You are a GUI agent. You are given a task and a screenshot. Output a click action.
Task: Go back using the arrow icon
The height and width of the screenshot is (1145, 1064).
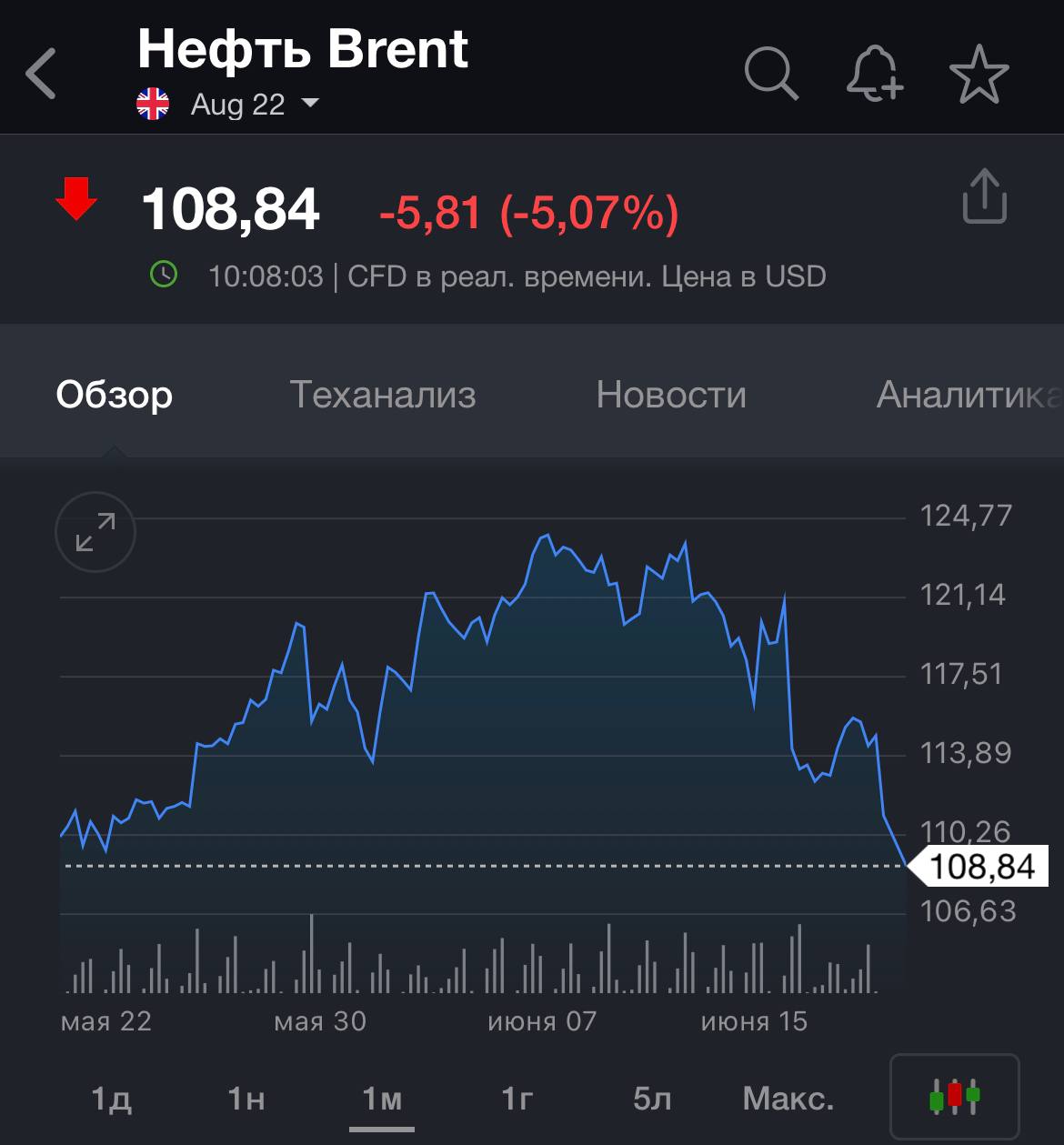[x=42, y=73]
